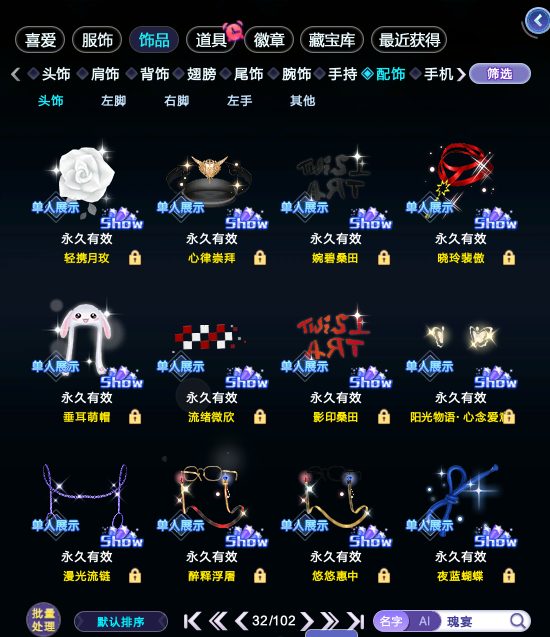Switch to the 服饰 tab
Screen dimensions: 550x637
[97, 40]
